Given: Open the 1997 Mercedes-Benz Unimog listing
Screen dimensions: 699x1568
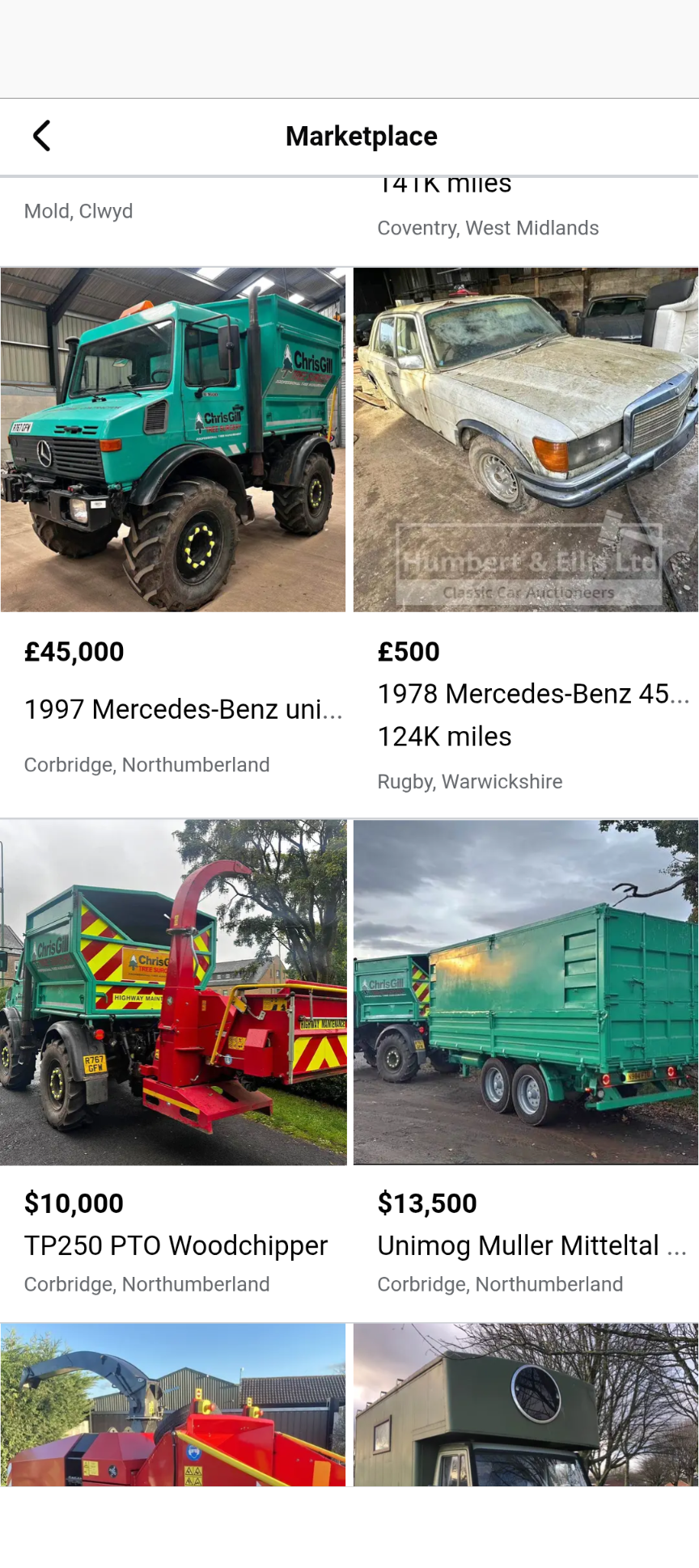Looking at the screenshot, I should [x=173, y=441].
